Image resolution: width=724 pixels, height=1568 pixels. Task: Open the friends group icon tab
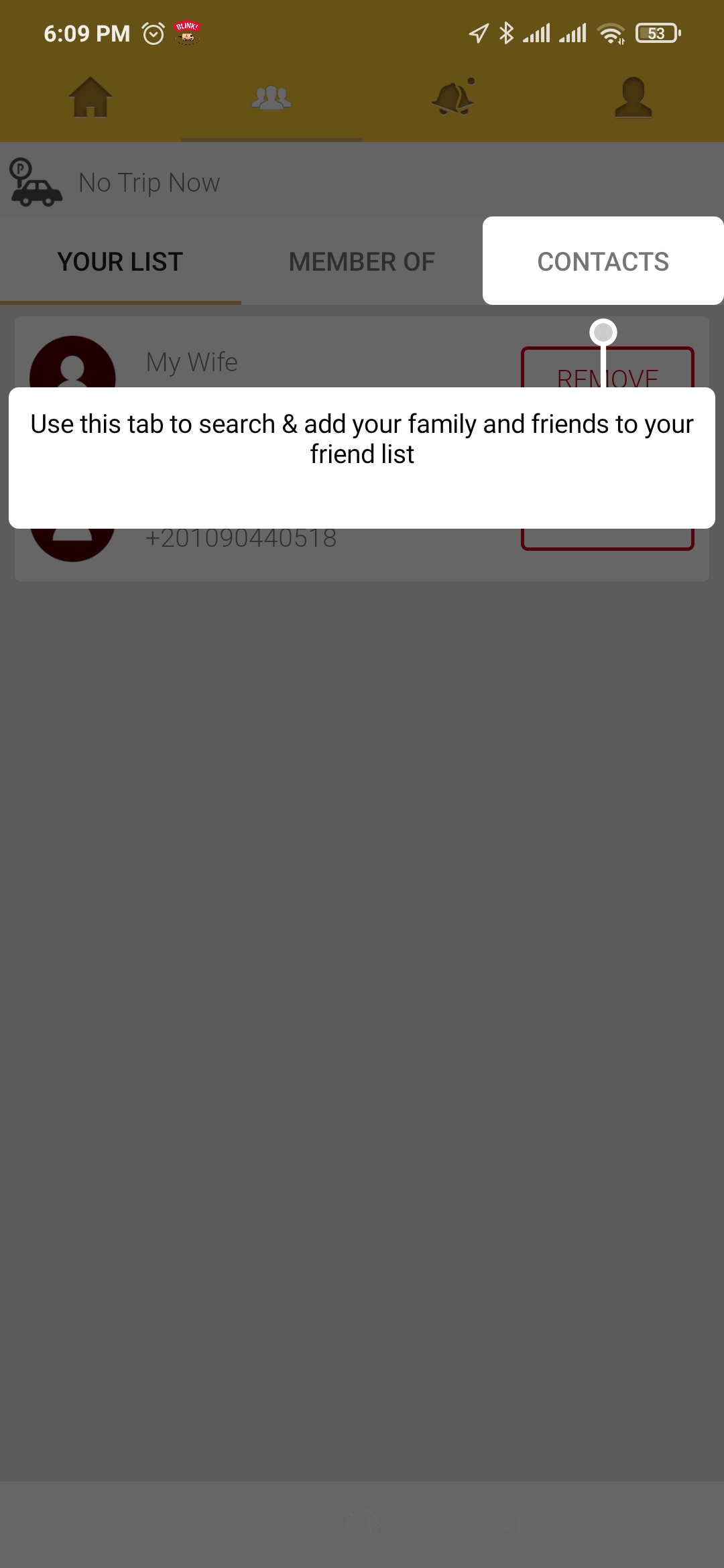tap(271, 98)
